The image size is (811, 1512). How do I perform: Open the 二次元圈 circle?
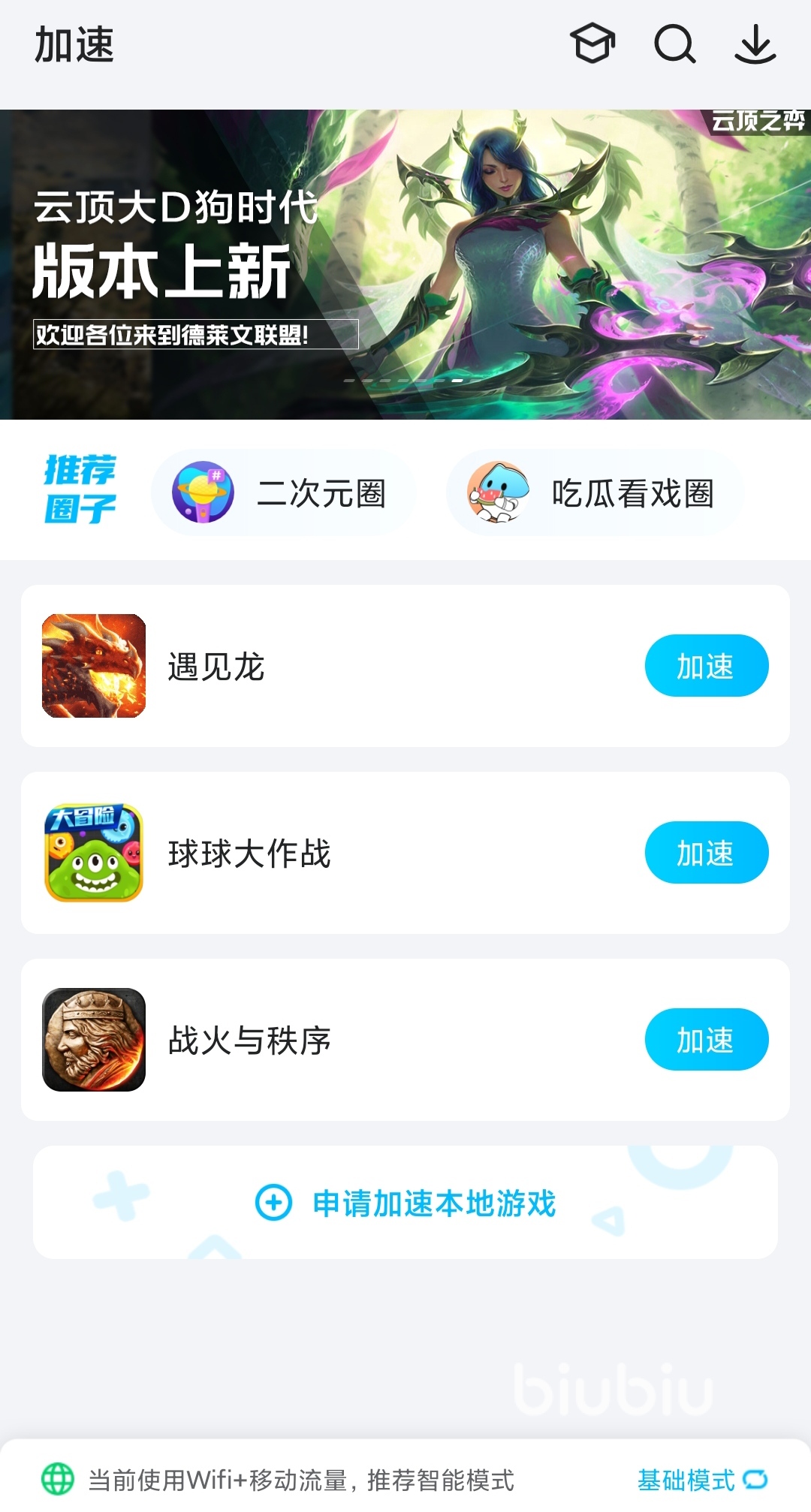(x=284, y=493)
